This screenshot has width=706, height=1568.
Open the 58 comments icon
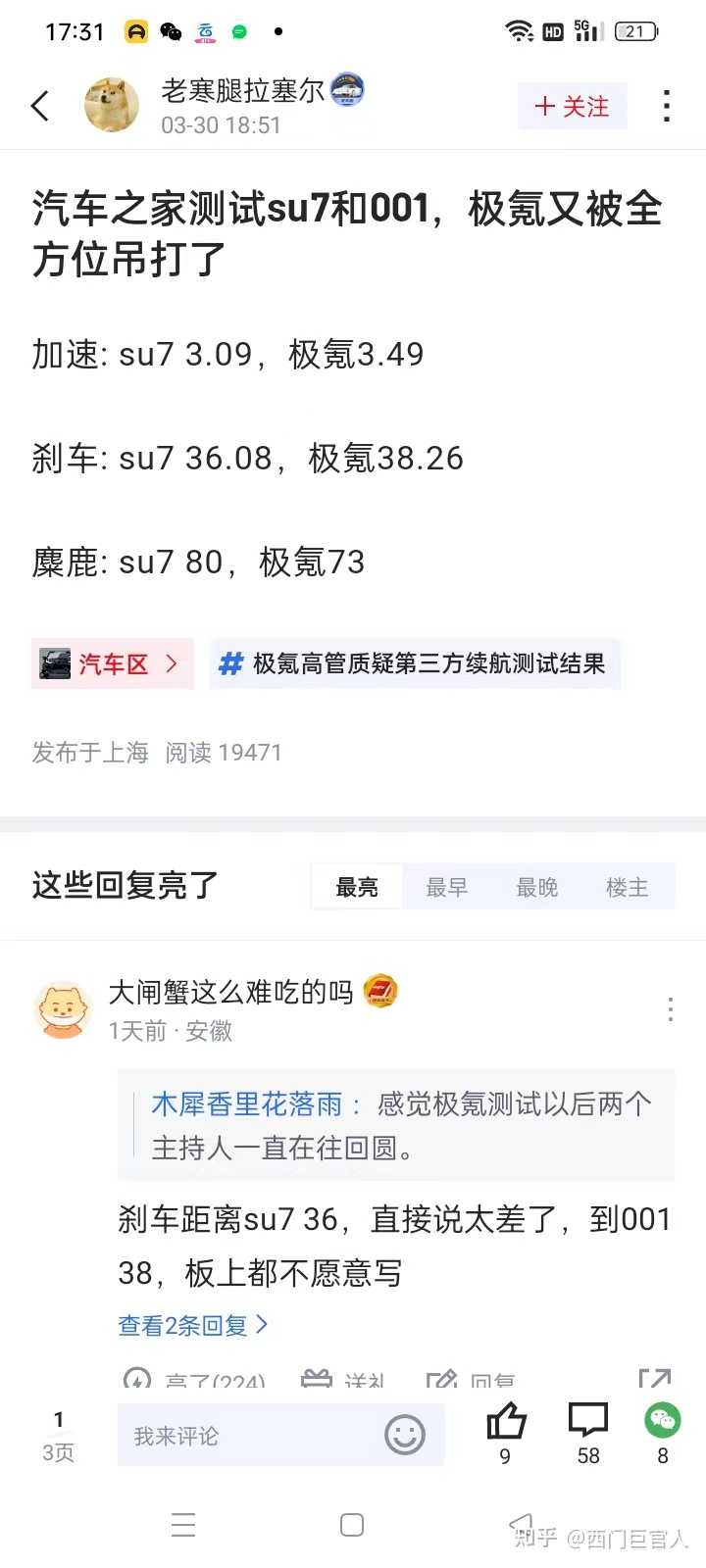tap(588, 1433)
